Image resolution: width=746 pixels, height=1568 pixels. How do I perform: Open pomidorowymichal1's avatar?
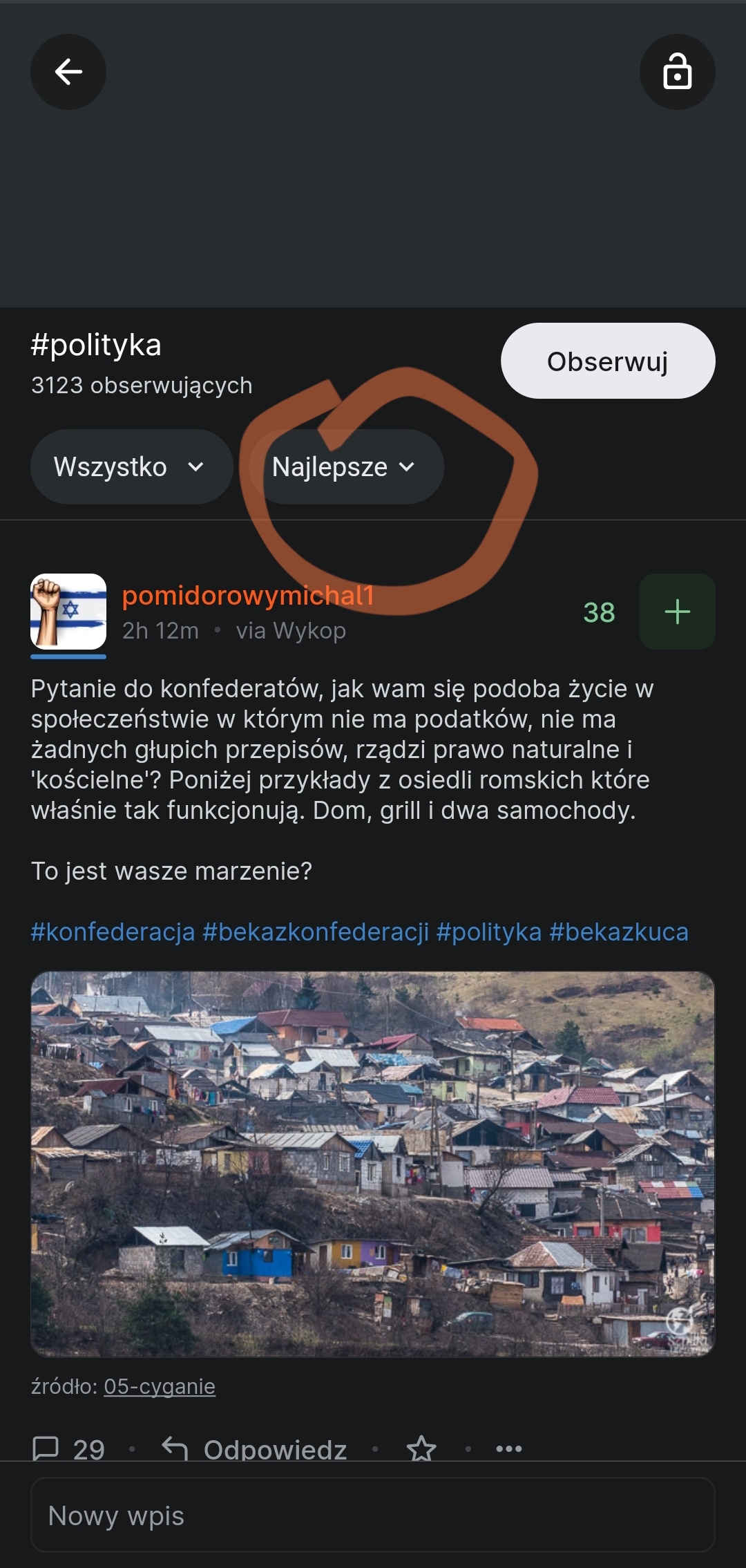(x=68, y=612)
